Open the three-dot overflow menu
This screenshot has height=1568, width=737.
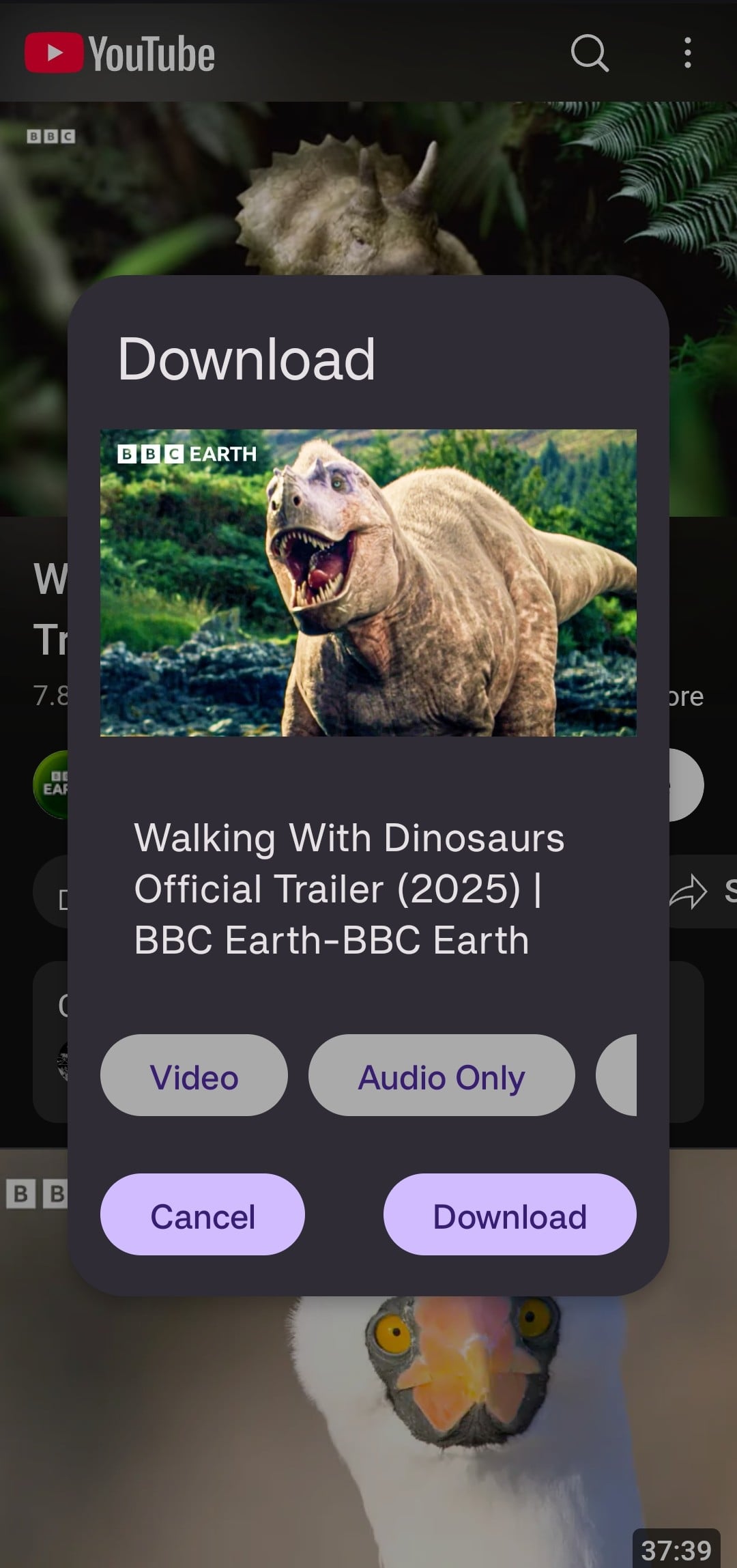(687, 53)
